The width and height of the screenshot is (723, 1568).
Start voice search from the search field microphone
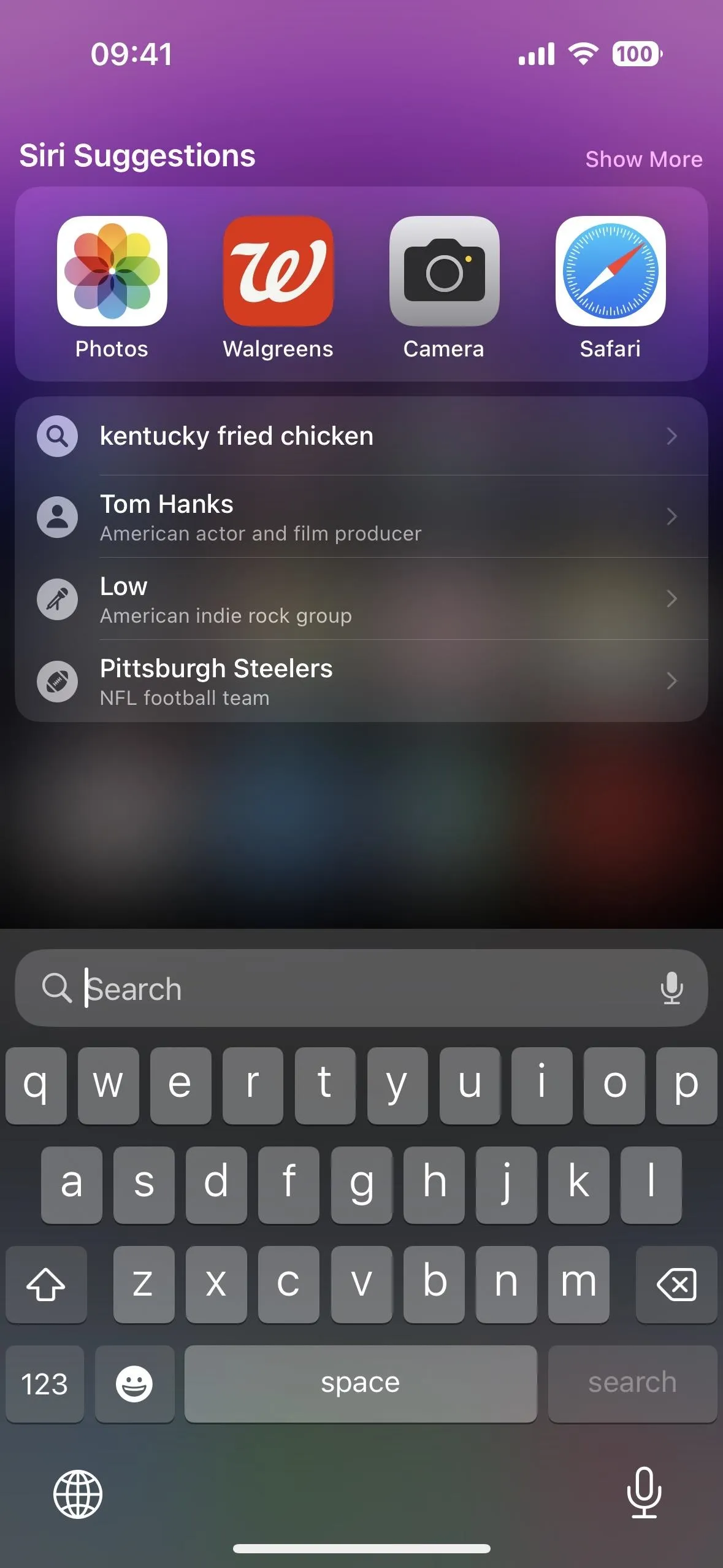[671, 988]
